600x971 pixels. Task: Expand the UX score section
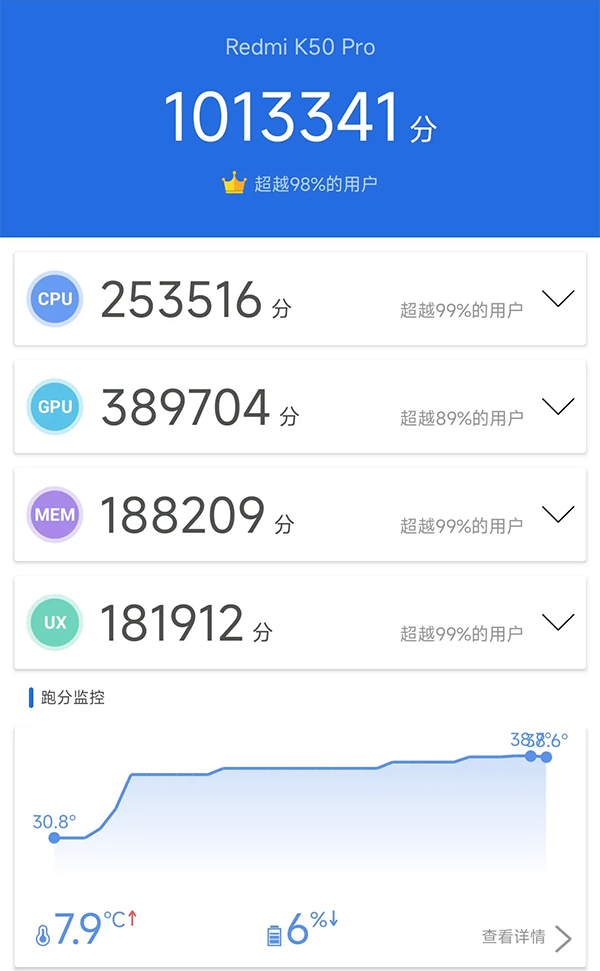557,622
